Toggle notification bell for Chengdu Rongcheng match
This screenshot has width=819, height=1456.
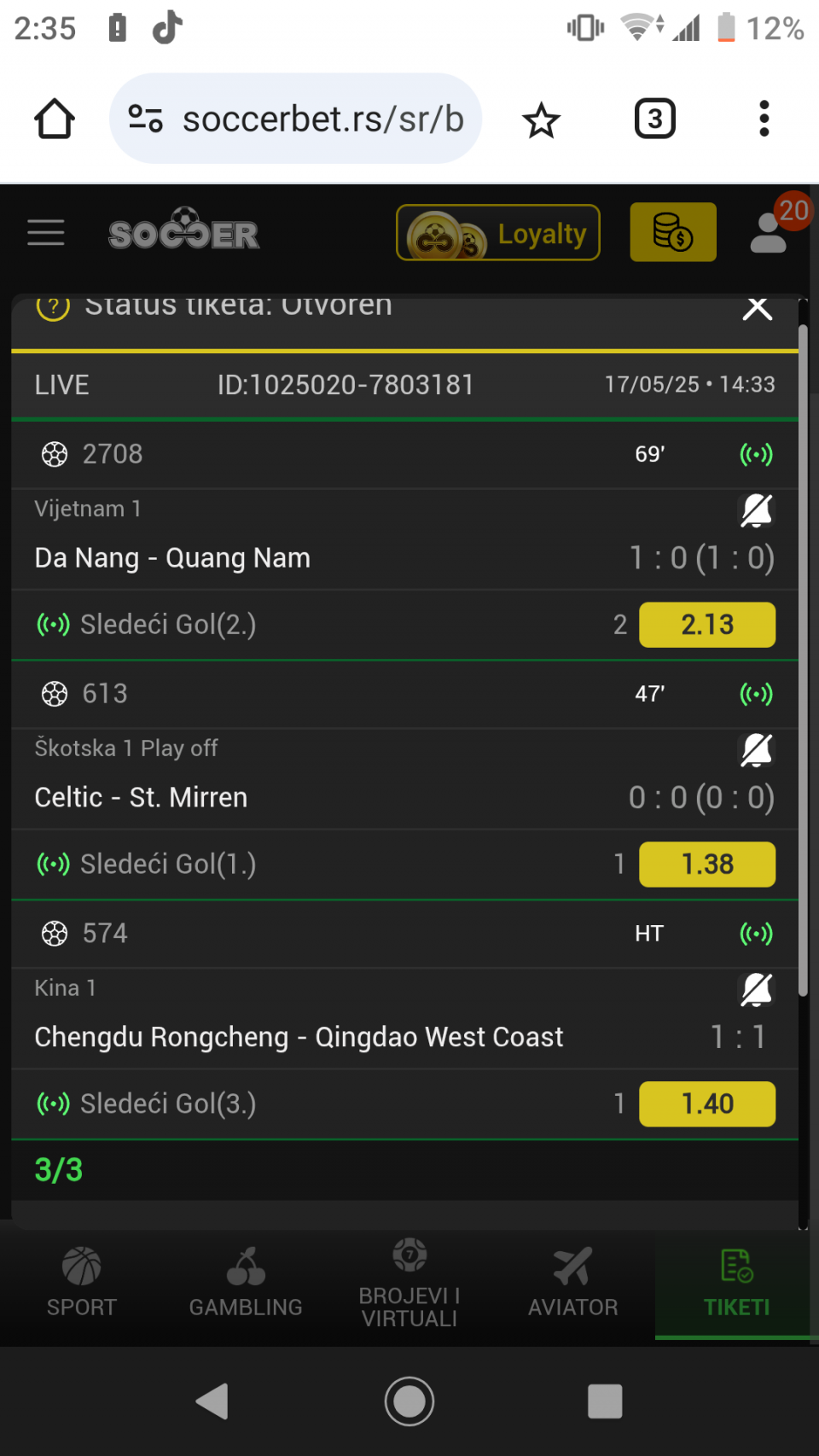(x=757, y=990)
